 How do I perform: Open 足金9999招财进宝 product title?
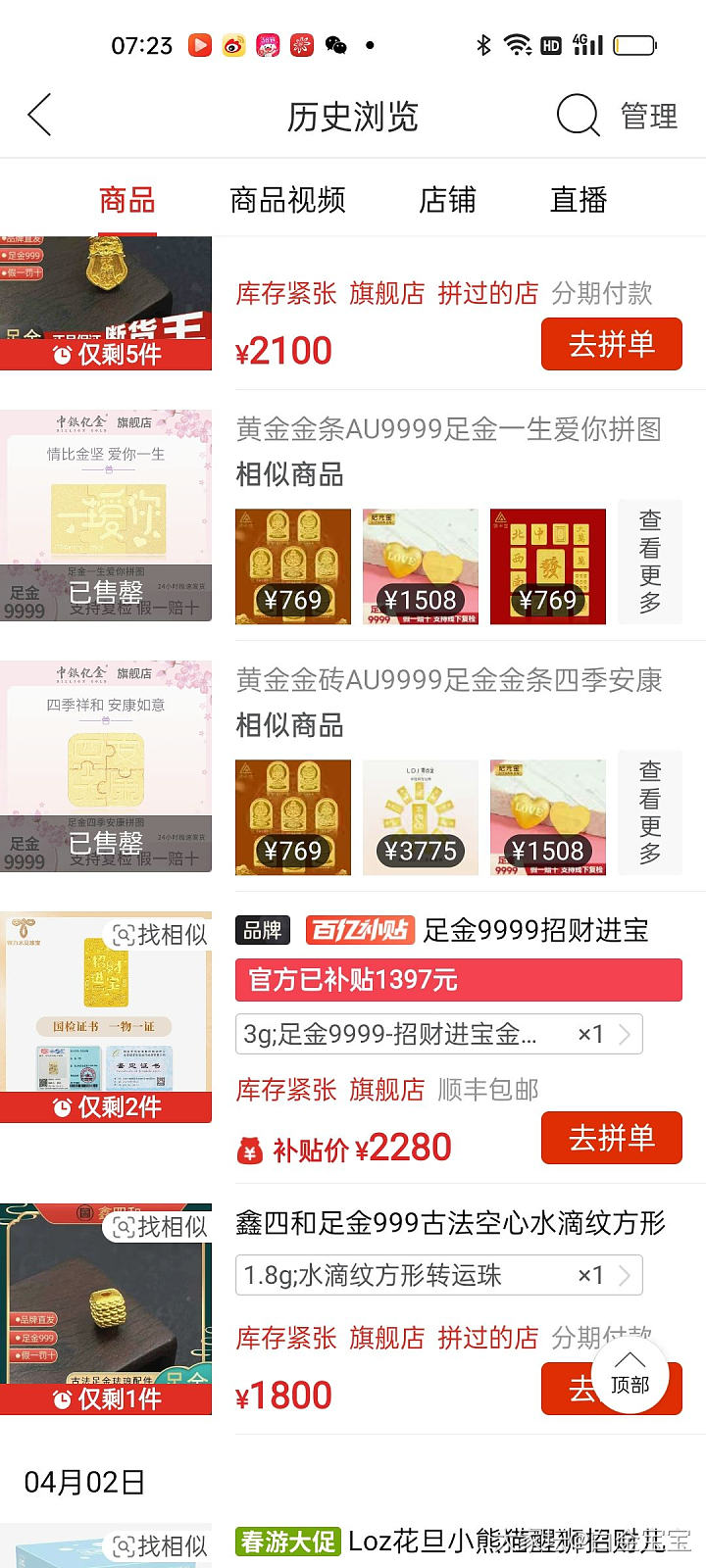(x=535, y=930)
